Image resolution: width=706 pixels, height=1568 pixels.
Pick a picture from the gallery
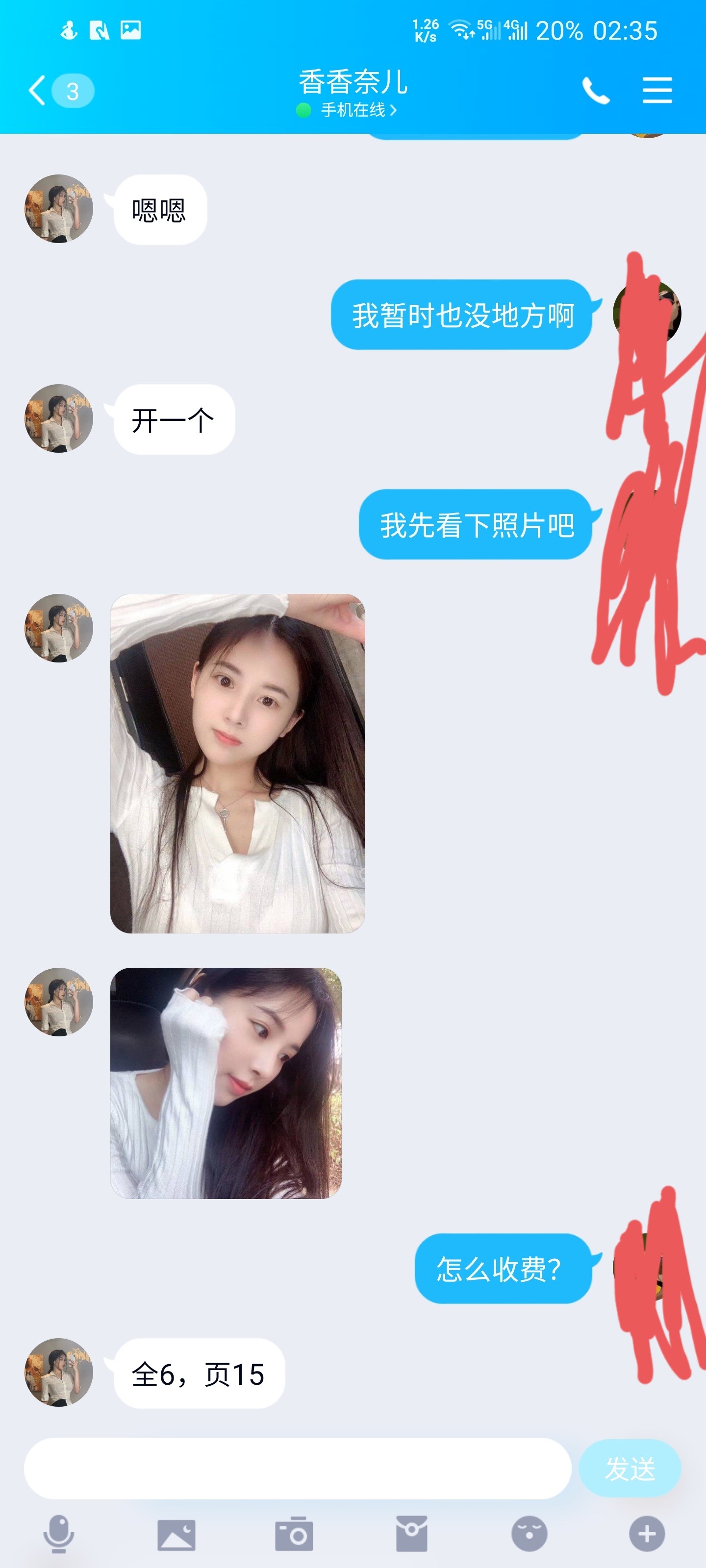click(176, 1534)
